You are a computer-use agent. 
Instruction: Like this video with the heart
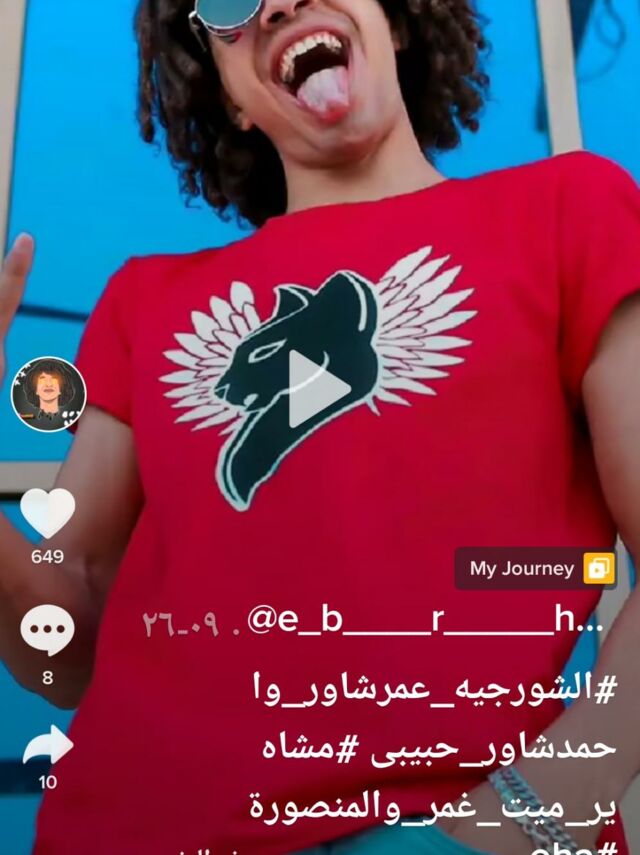coord(47,513)
